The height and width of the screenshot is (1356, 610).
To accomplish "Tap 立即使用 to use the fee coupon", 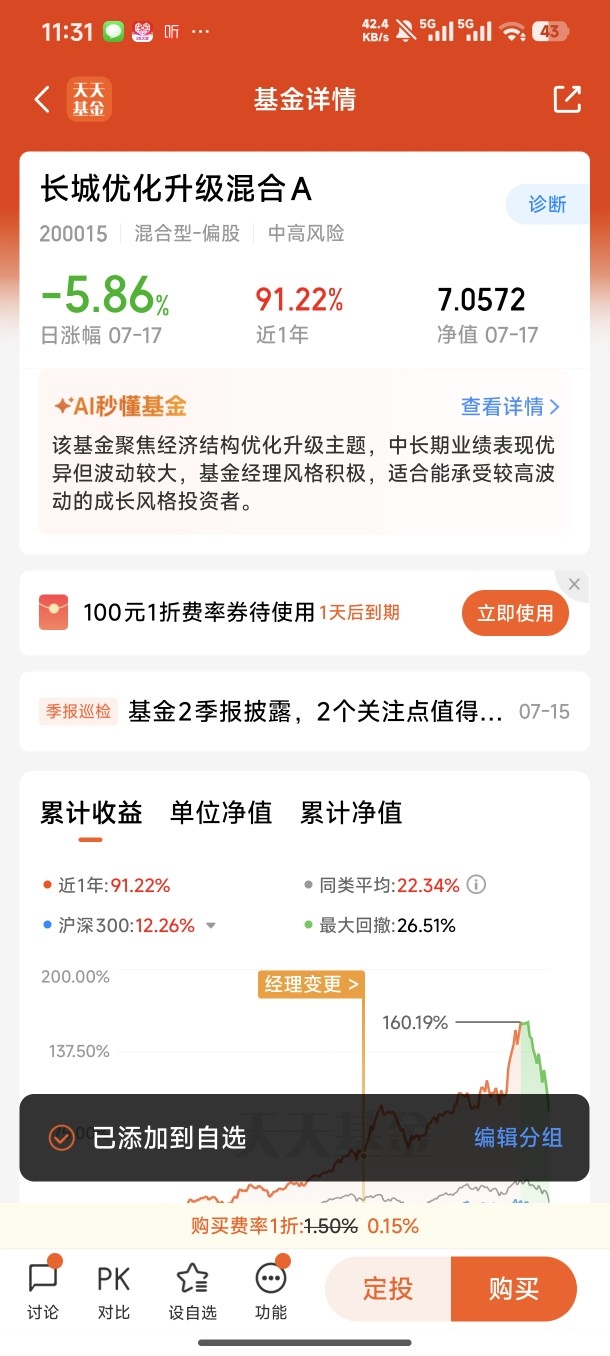I will (515, 613).
